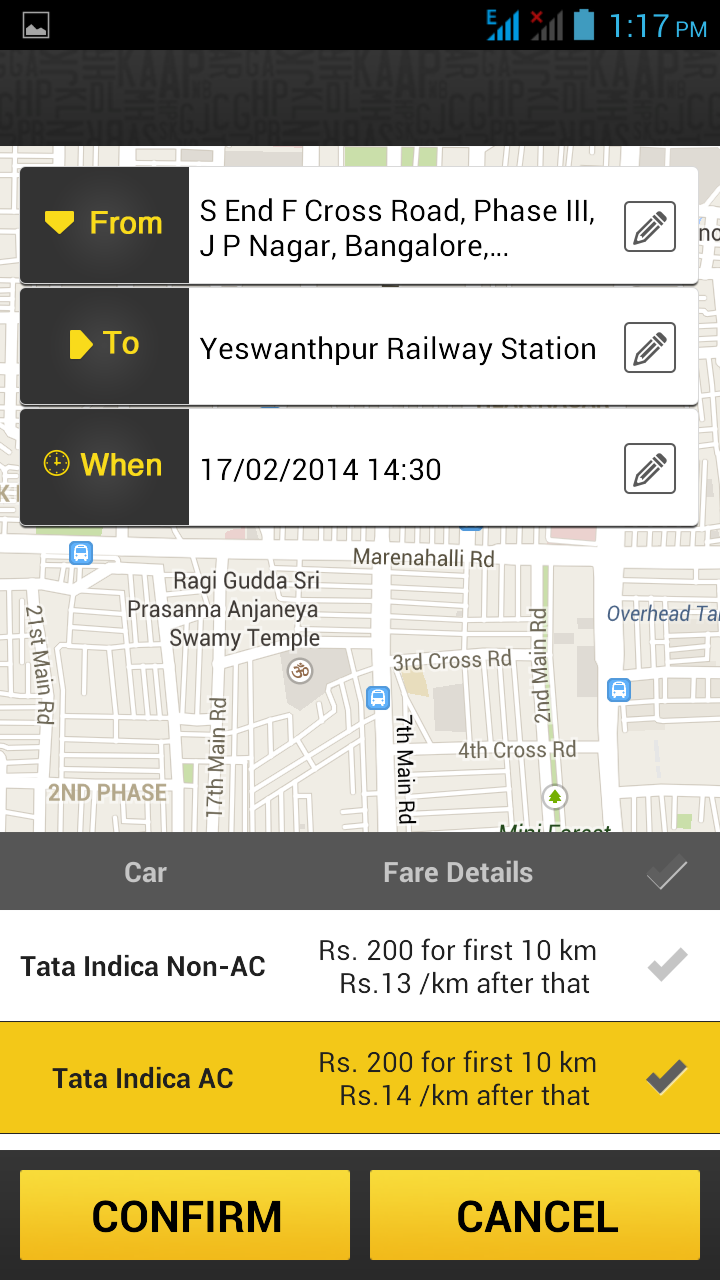Viewport: 720px width, 1280px height.
Task: Open the From address field
Action: 400,227
